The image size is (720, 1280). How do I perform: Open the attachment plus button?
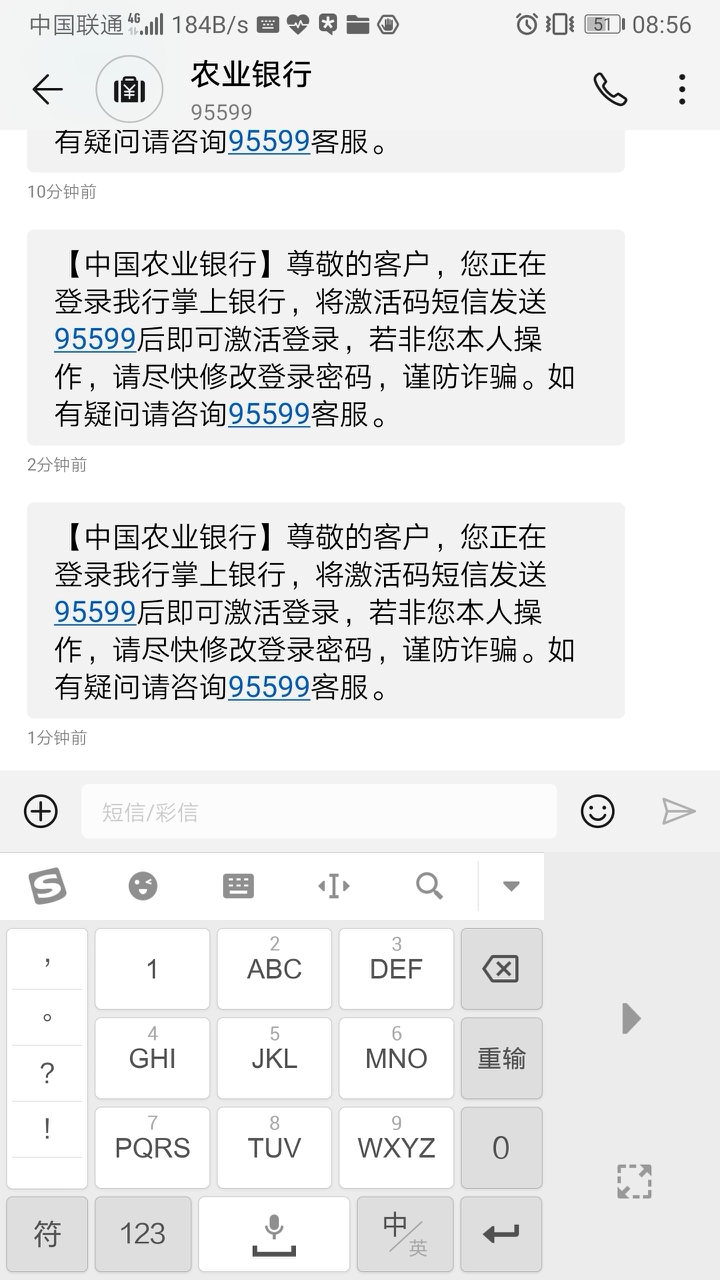point(41,811)
